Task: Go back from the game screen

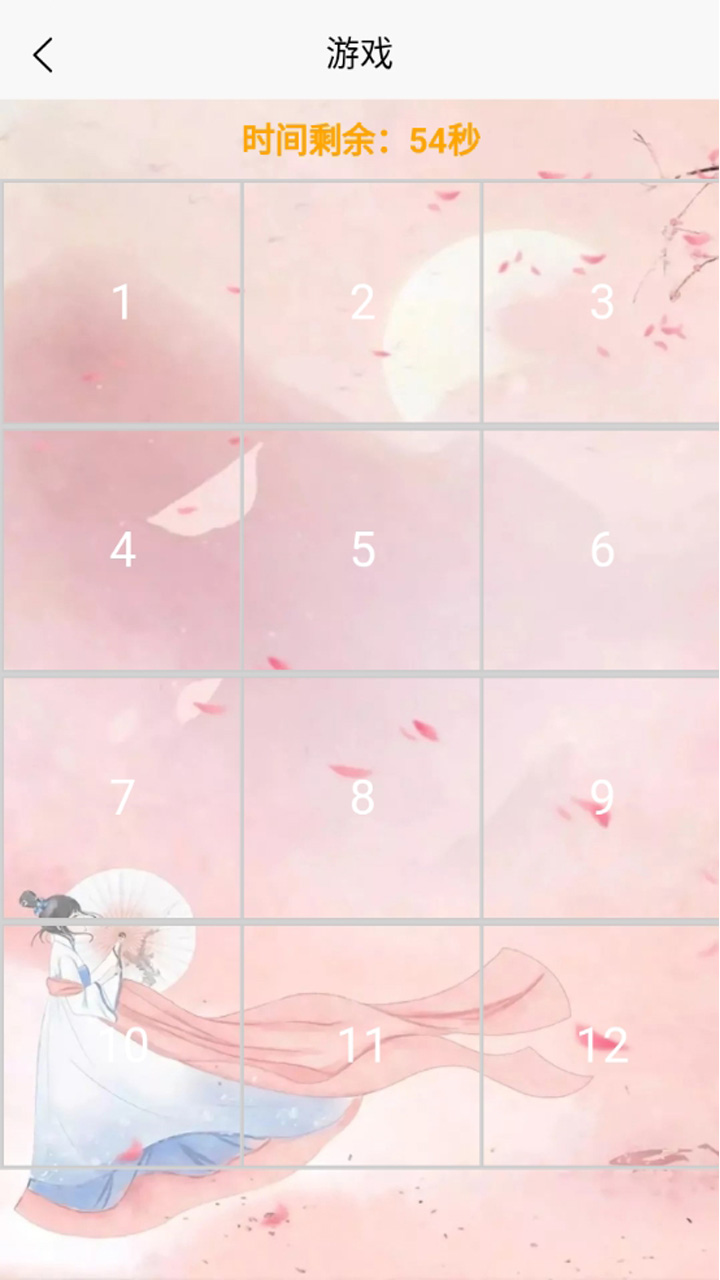Action: coord(42,55)
